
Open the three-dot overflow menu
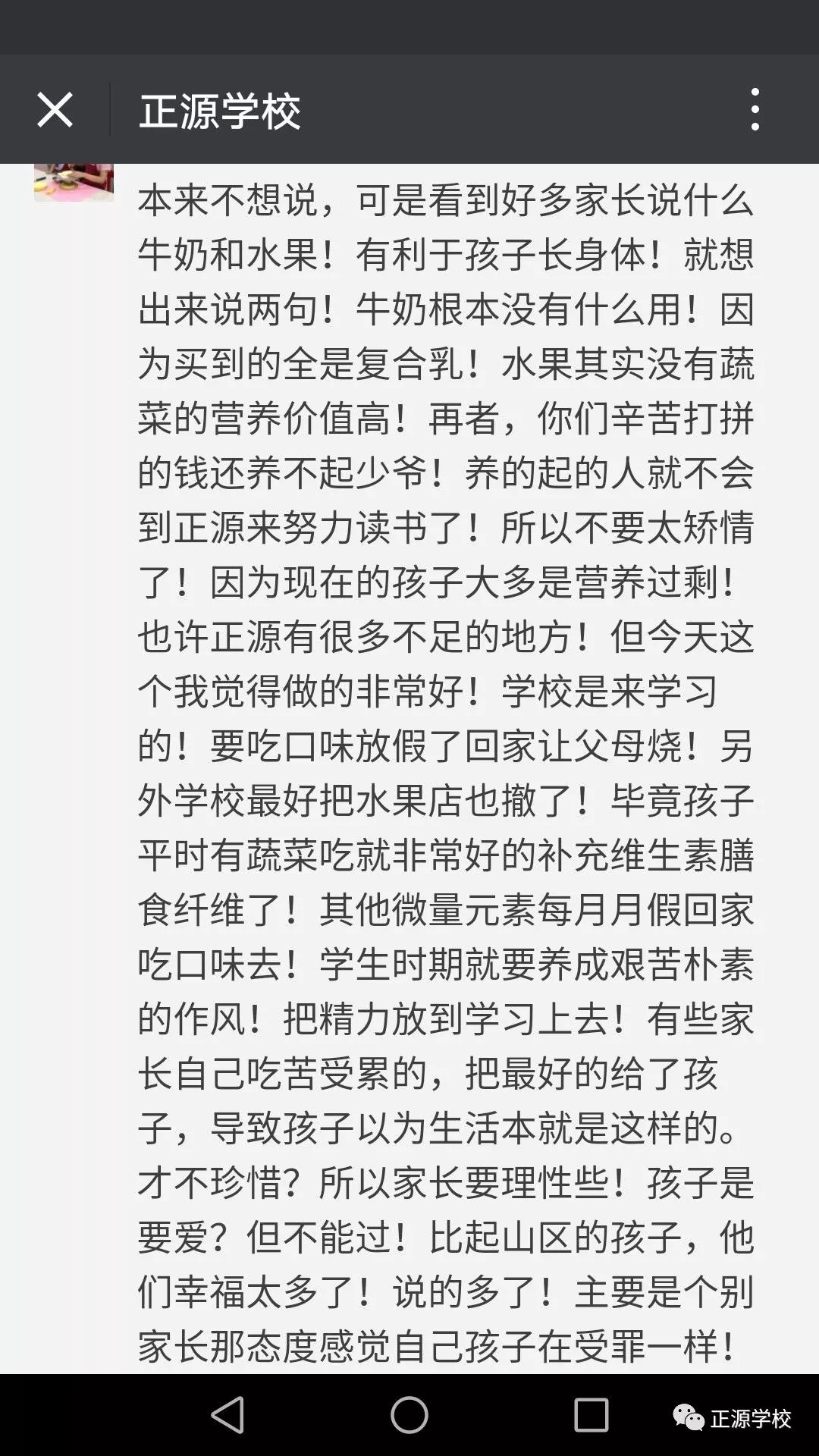[x=755, y=109]
